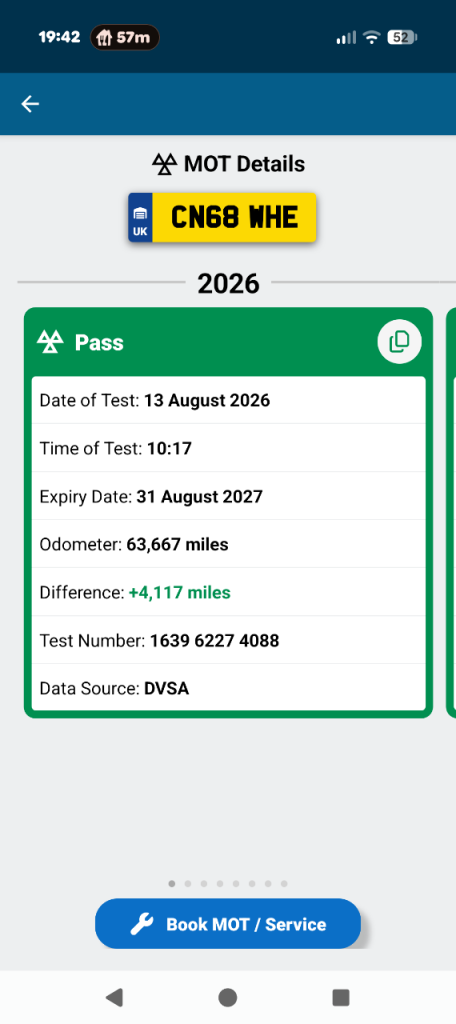The image size is (456, 1024).
Task: Open the recent apps overview
Action: tap(341, 997)
